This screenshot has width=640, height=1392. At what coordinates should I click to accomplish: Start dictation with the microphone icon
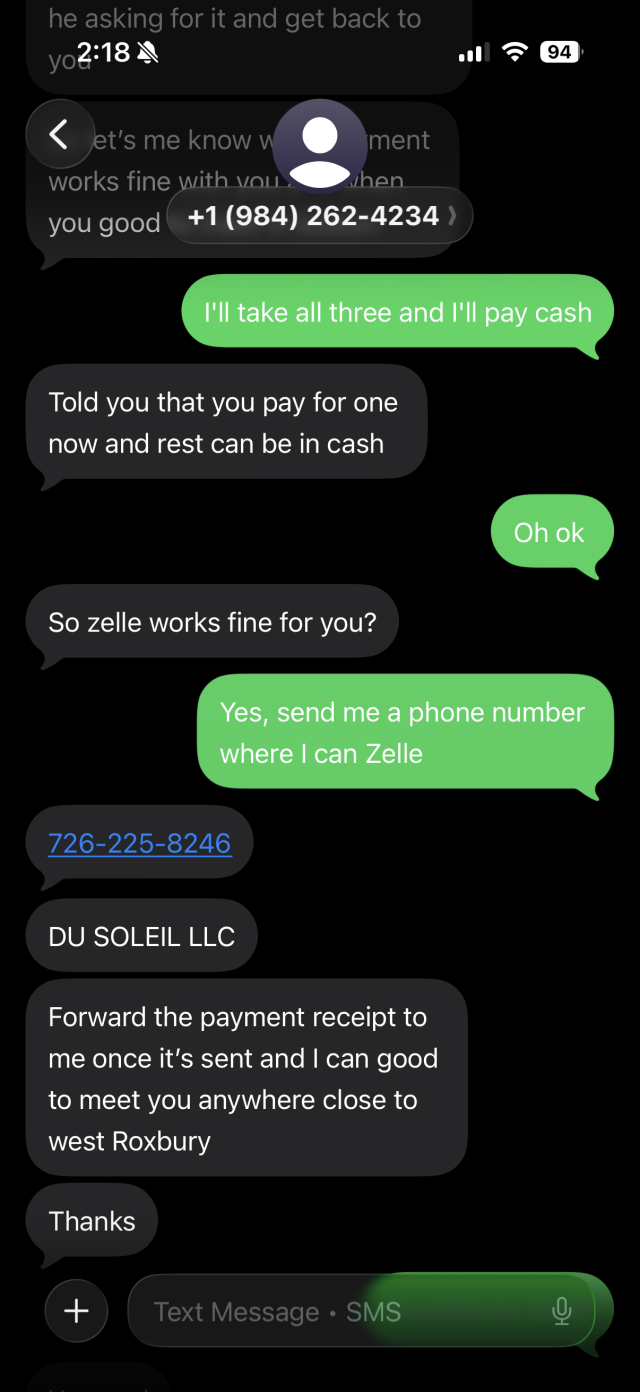562,1311
